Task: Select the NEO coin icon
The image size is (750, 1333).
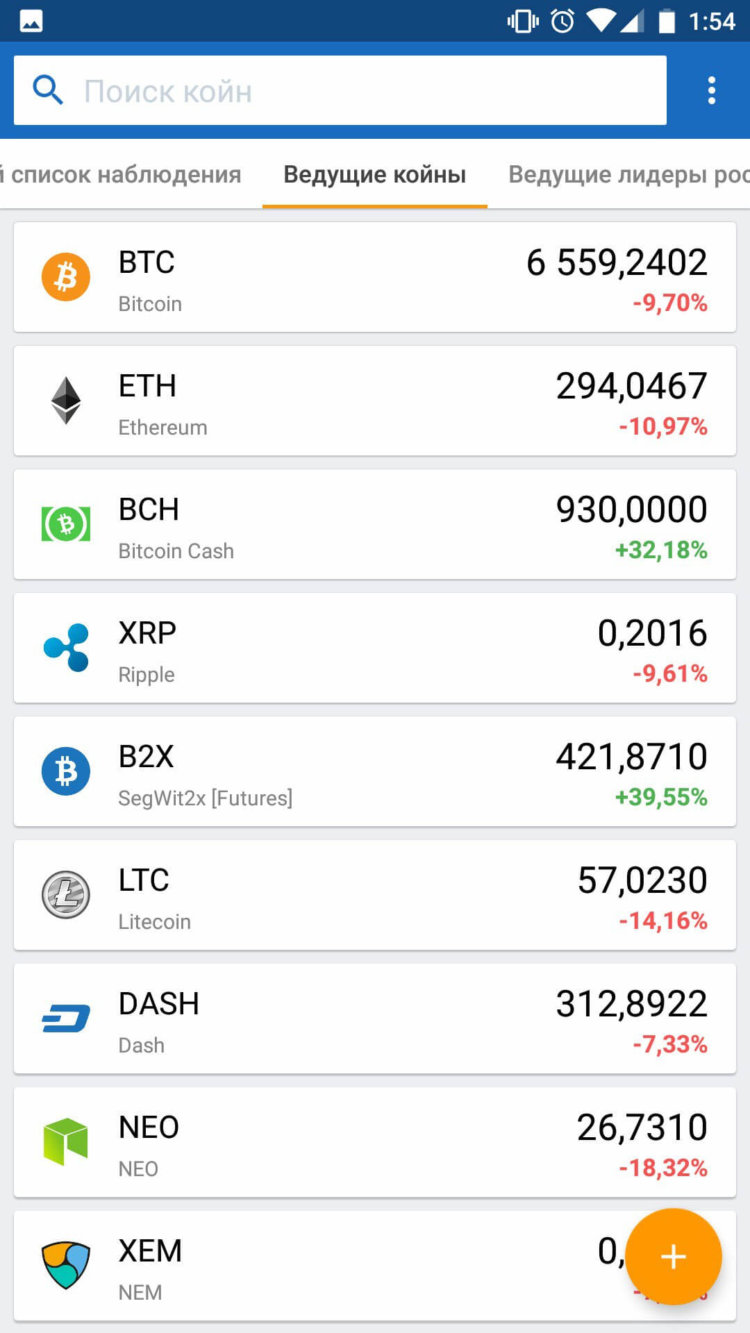Action: click(65, 1141)
